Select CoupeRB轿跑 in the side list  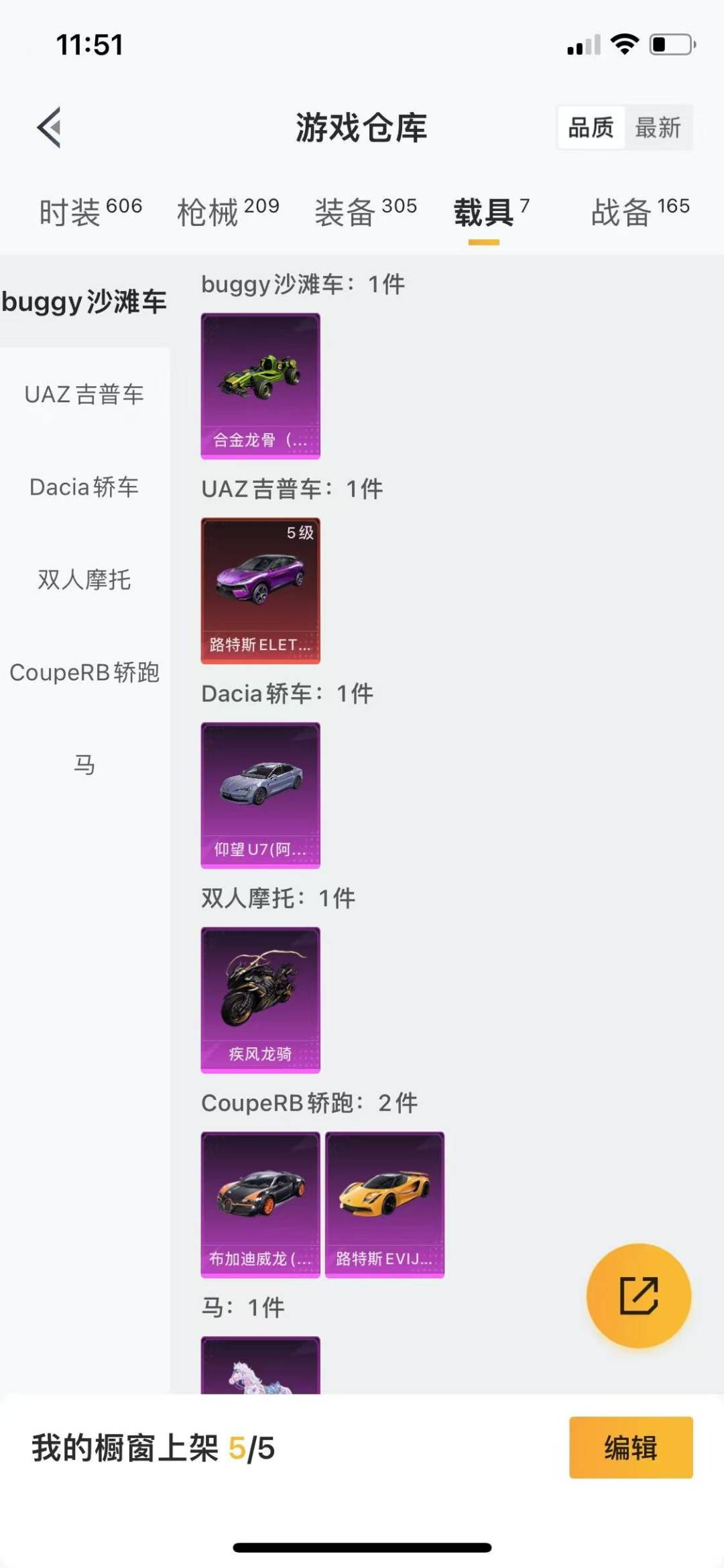coord(84,672)
